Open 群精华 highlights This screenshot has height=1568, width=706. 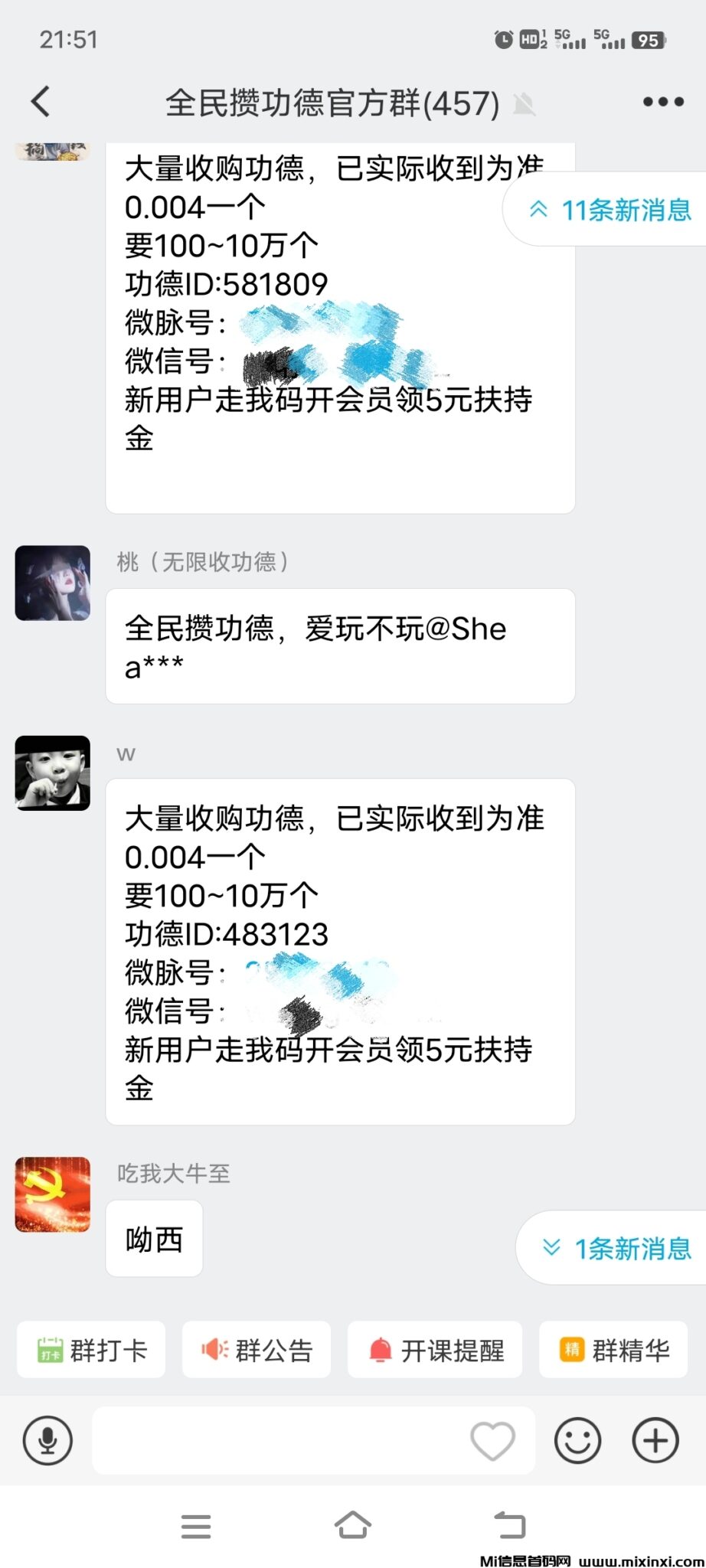click(613, 1350)
